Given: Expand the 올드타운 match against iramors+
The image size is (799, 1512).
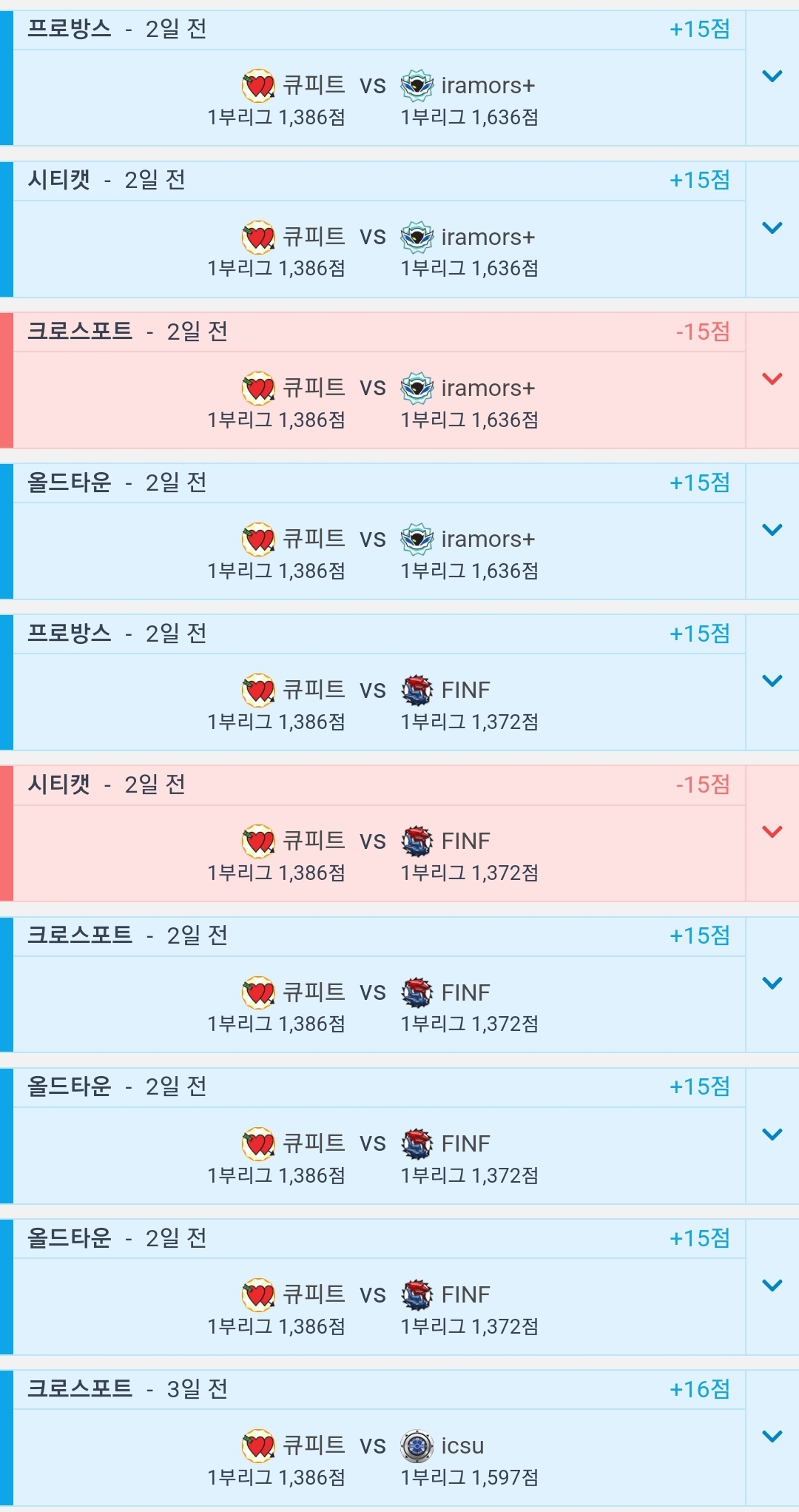Looking at the screenshot, I should 772,530.
